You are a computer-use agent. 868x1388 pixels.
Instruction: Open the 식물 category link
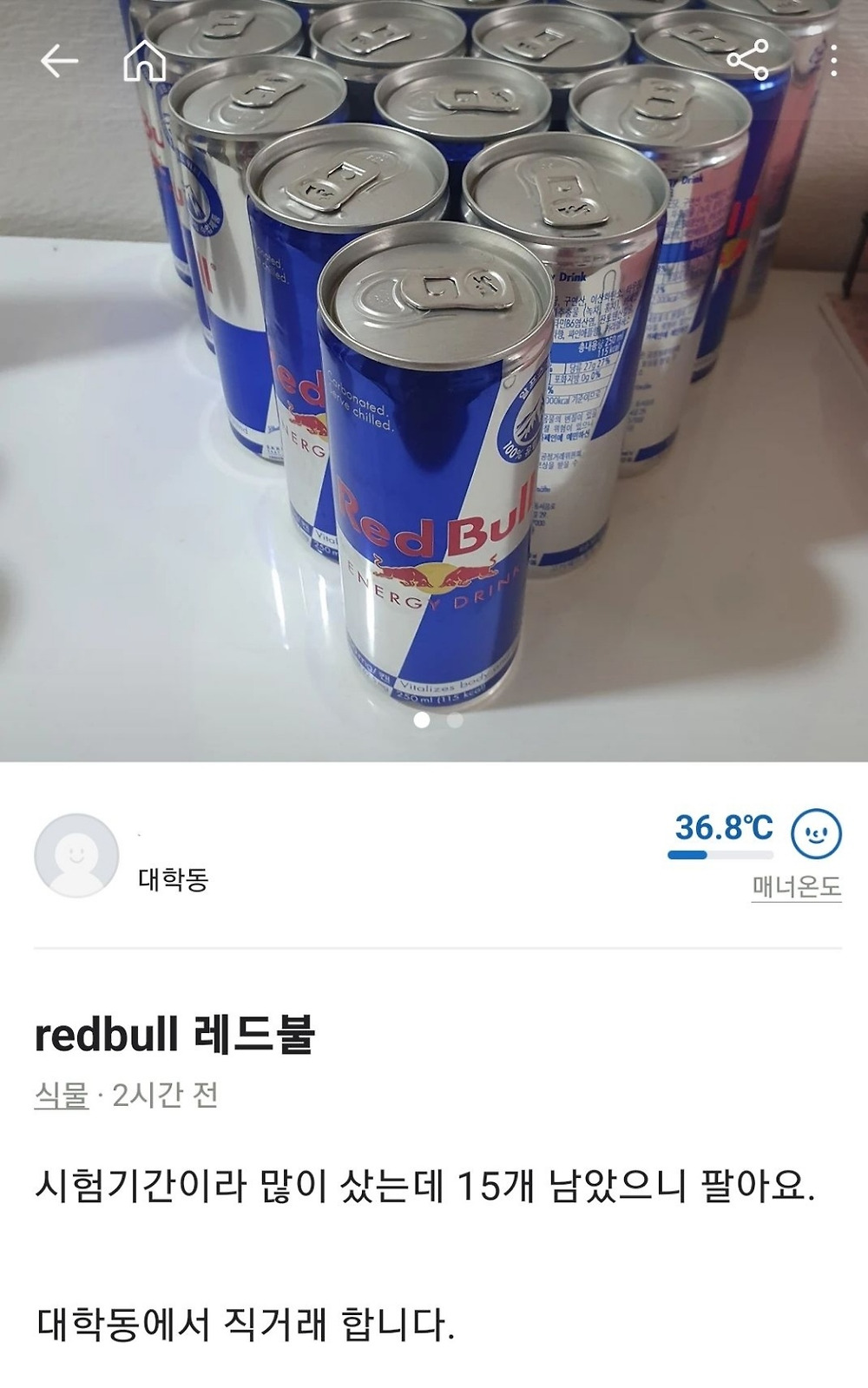tap(62, 1095)
